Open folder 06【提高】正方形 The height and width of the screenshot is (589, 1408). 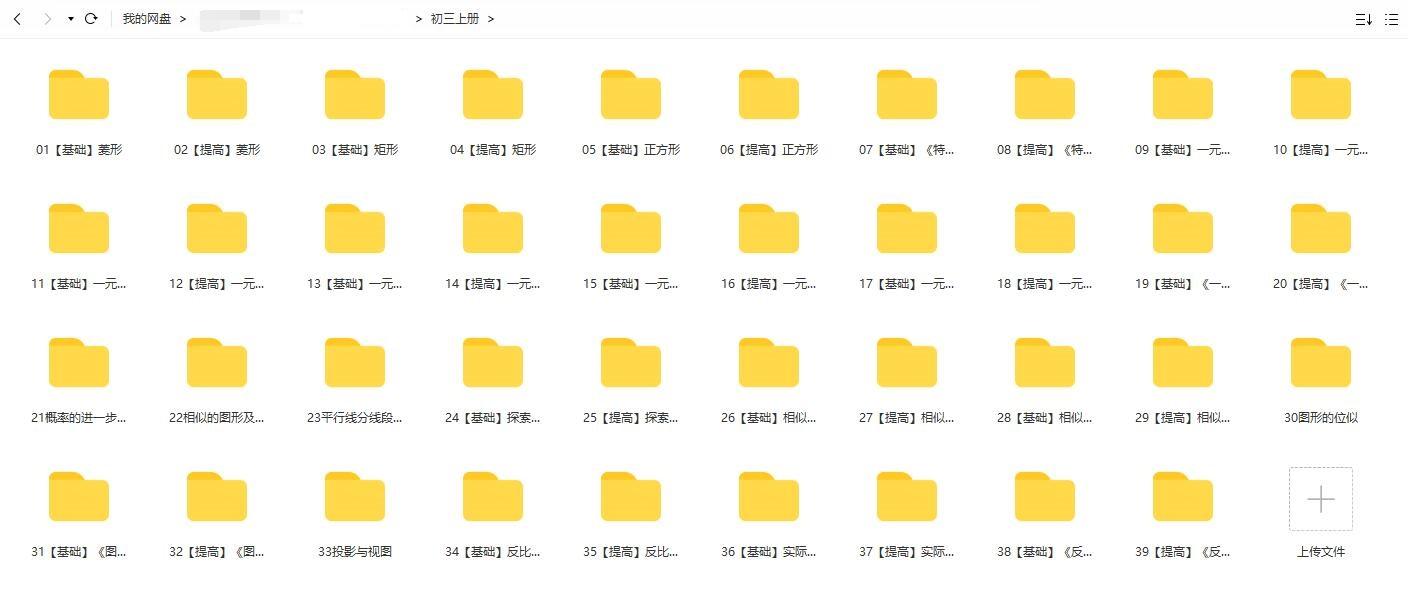tap(769, 96)
